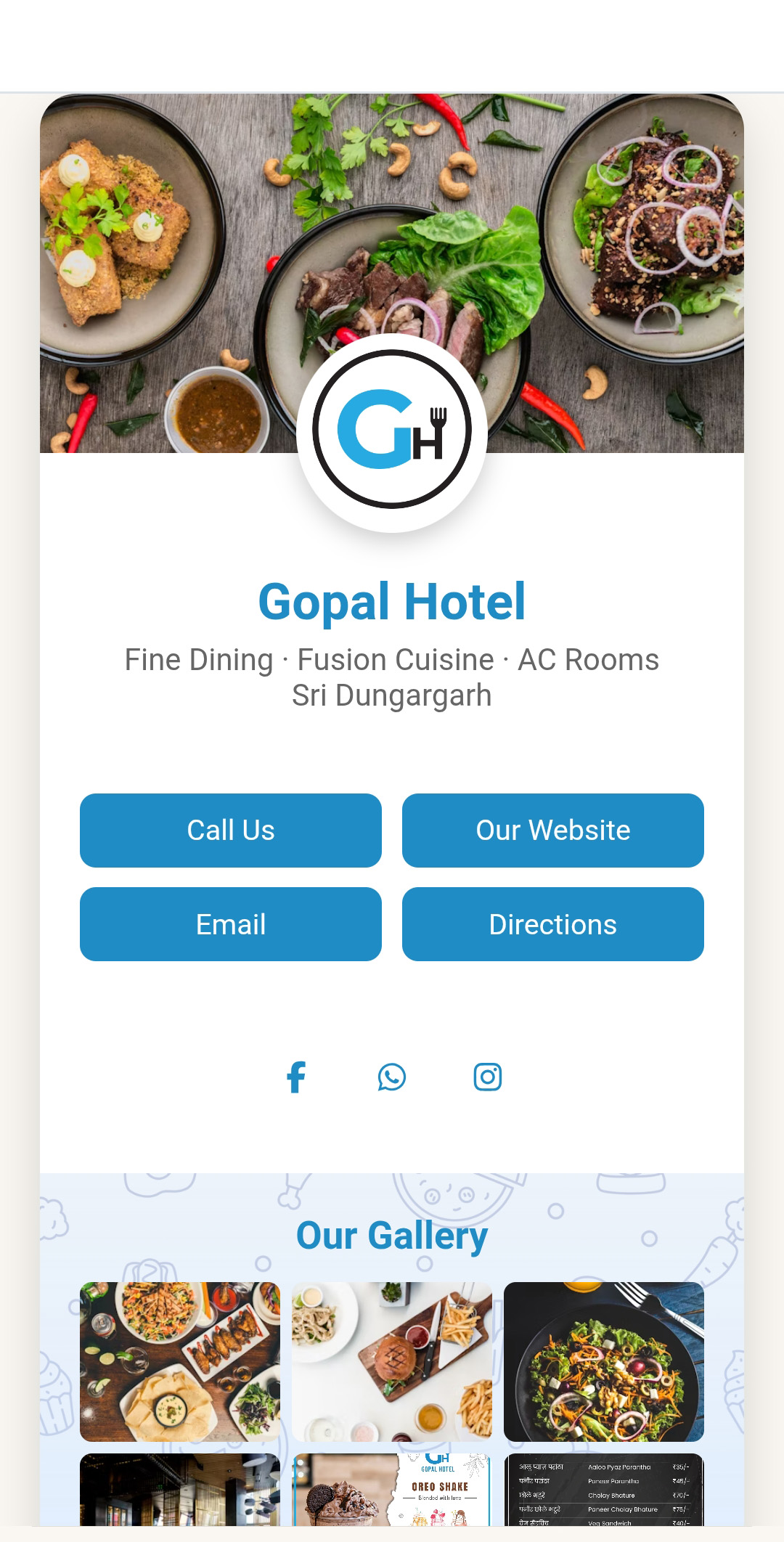Chat via the WhatsApp icon
The height and width of the screenshot is (1542, 784).
point(392,1077)
